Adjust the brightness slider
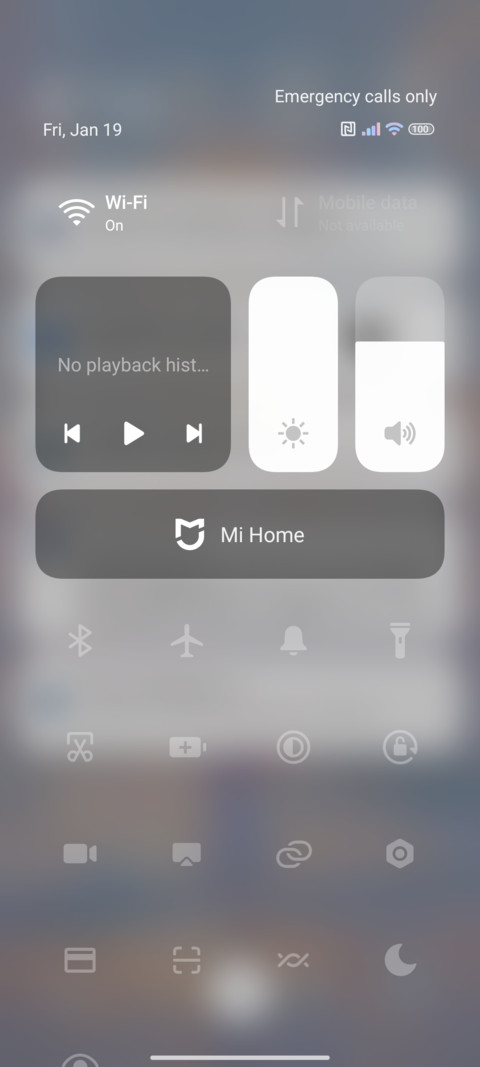480x1067 pixels. click(x=293, y=374)
